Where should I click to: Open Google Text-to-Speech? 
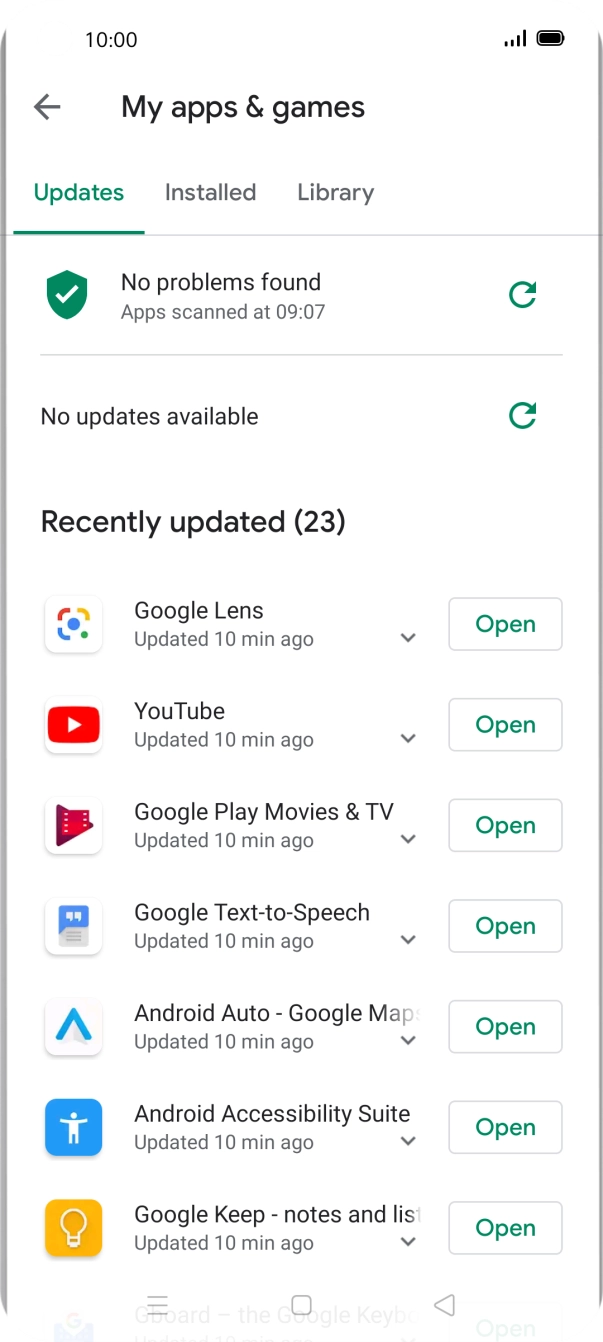(x=505, y=926)
